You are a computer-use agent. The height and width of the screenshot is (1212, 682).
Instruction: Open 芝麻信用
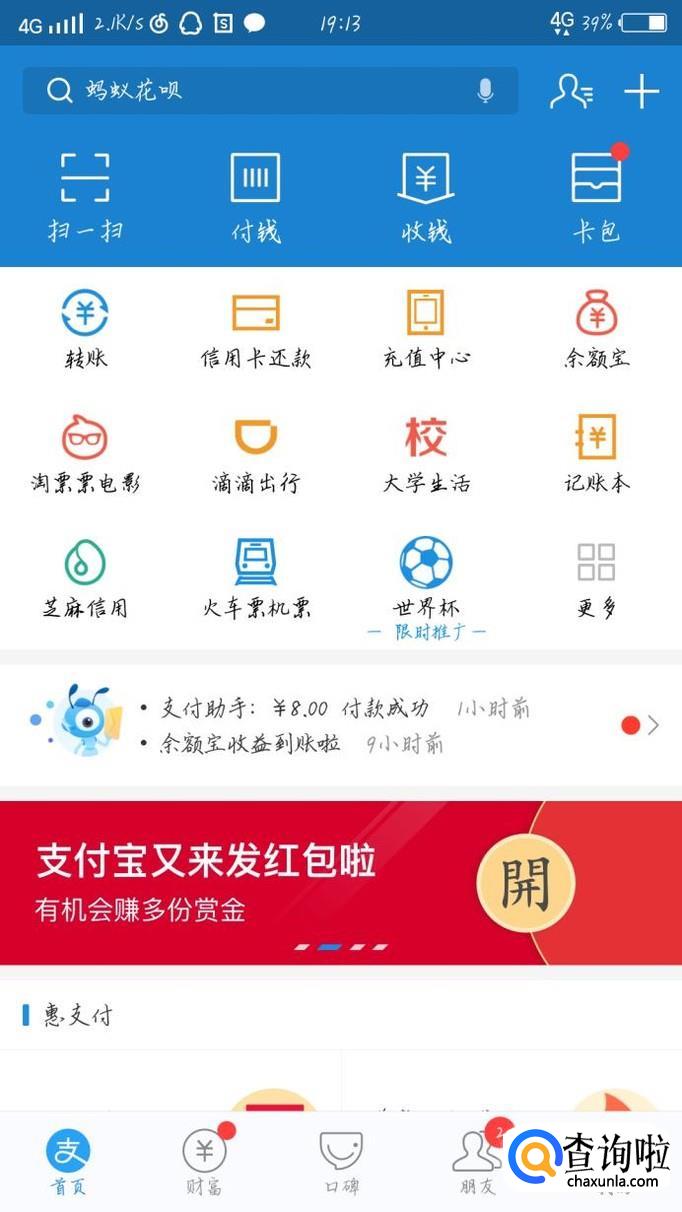(85, 578)
